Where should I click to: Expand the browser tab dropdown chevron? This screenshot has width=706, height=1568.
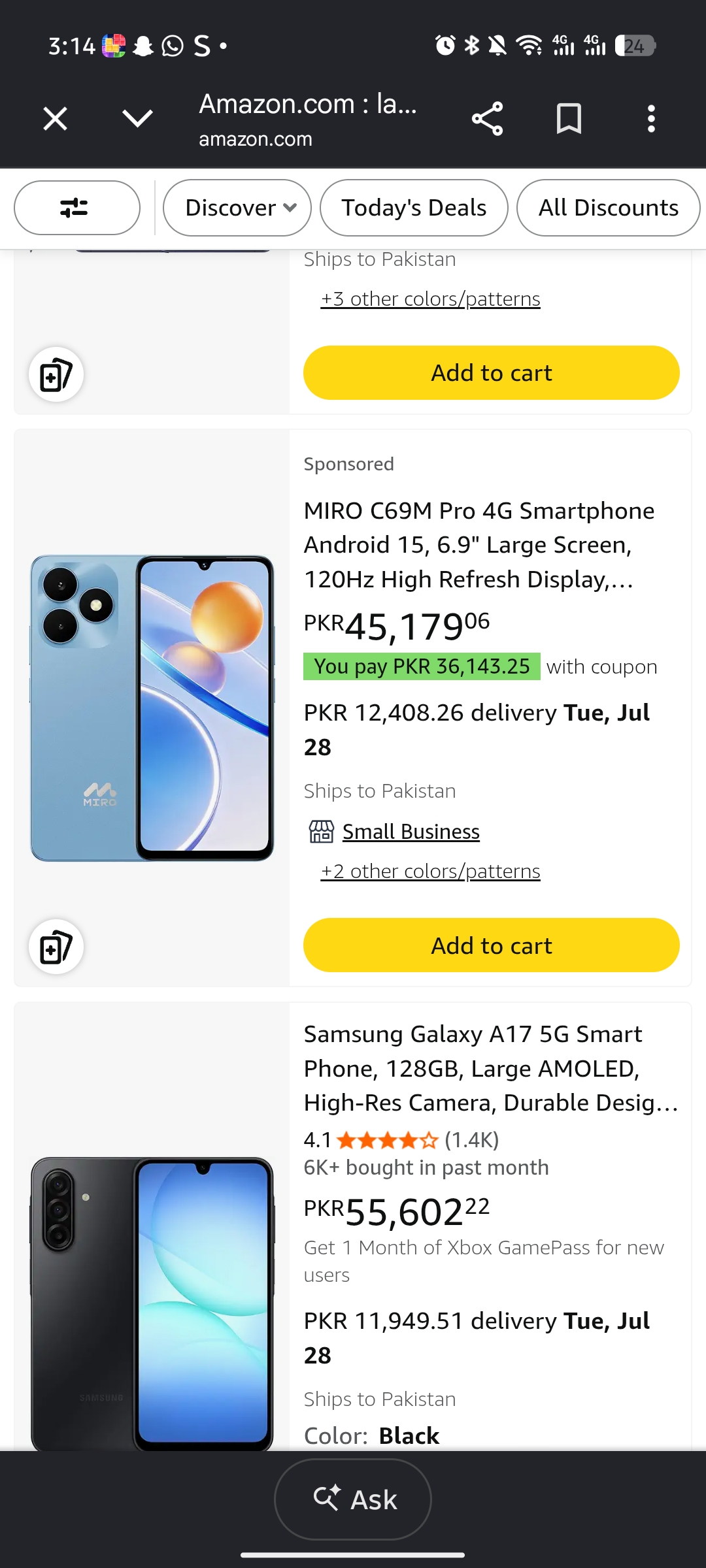point(137,119)
